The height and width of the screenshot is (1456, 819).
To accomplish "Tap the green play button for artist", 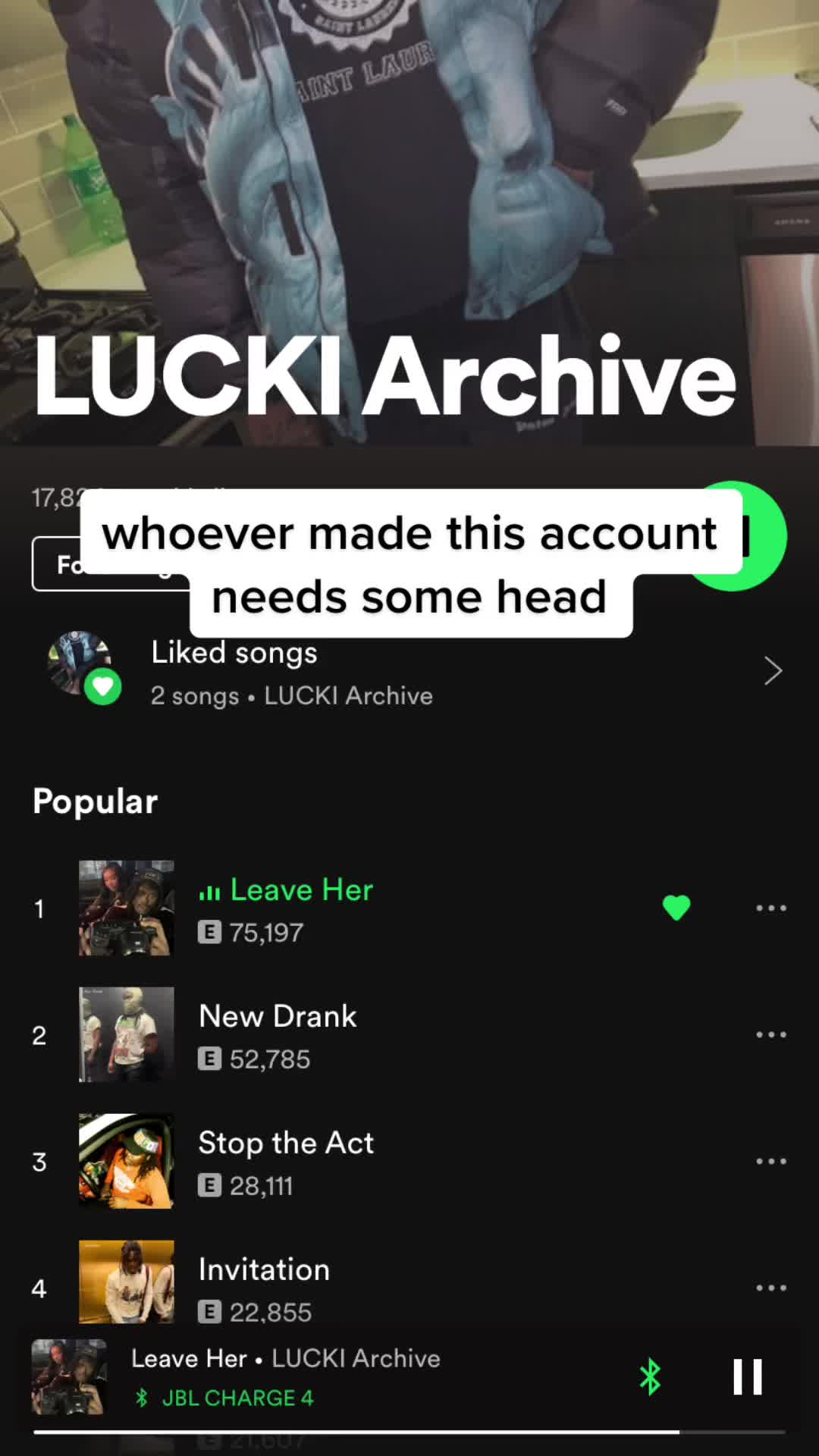I will (733, 536).
